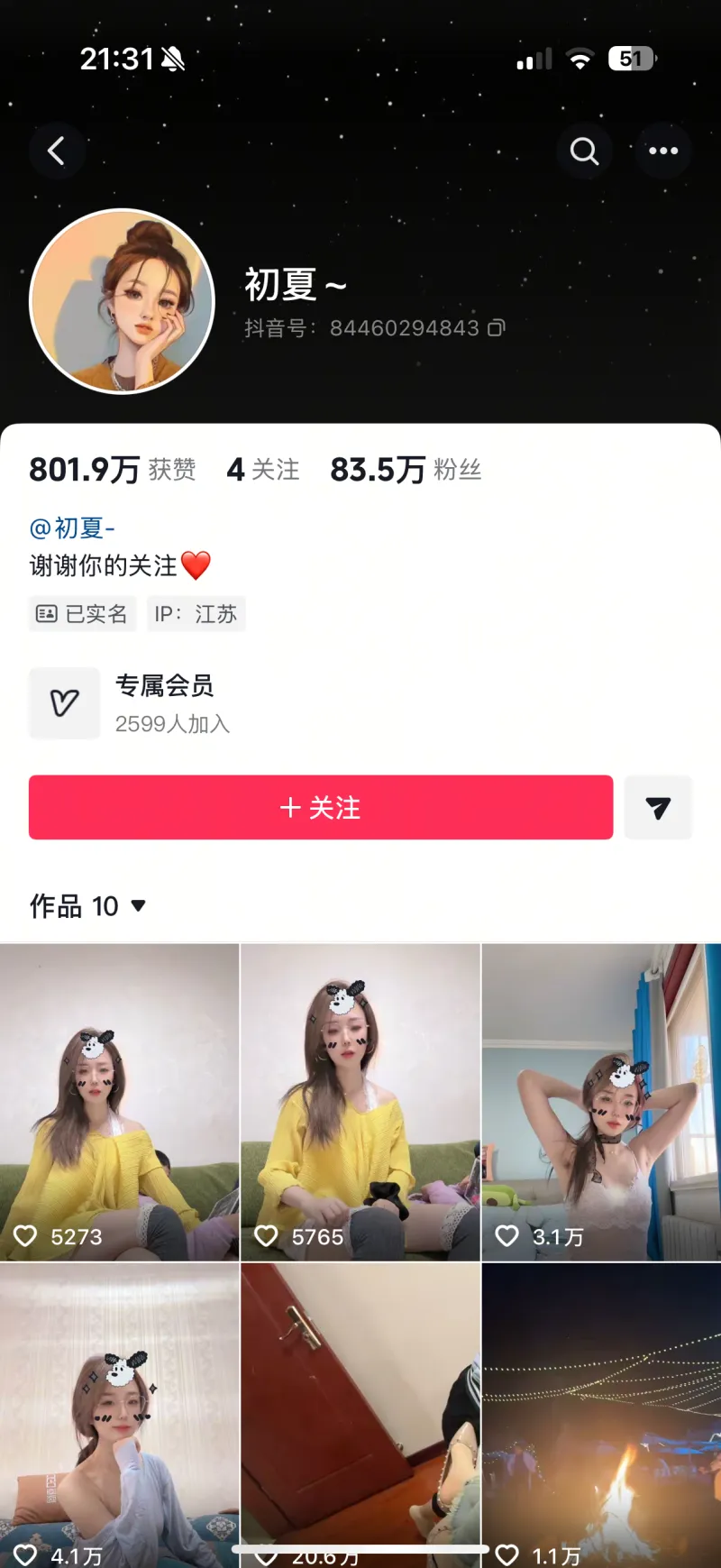Image resolution: width=721 pixels, height=1568 pixels.
Task: View the 801.9万 获赞 likes count
Action: [x=112, y=470]
